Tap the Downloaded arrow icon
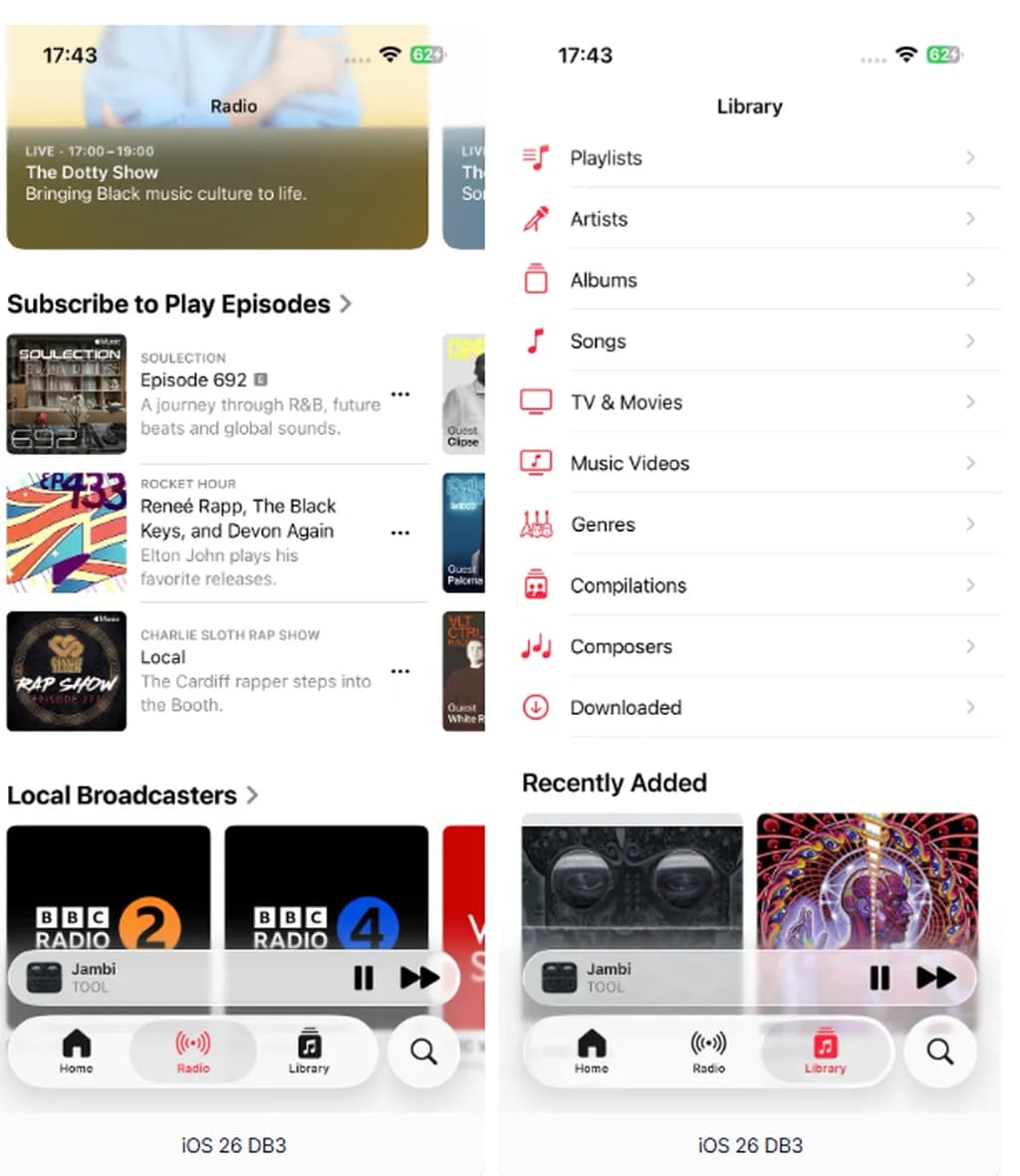This screenshot has height=1176, width=1020. 535,707
